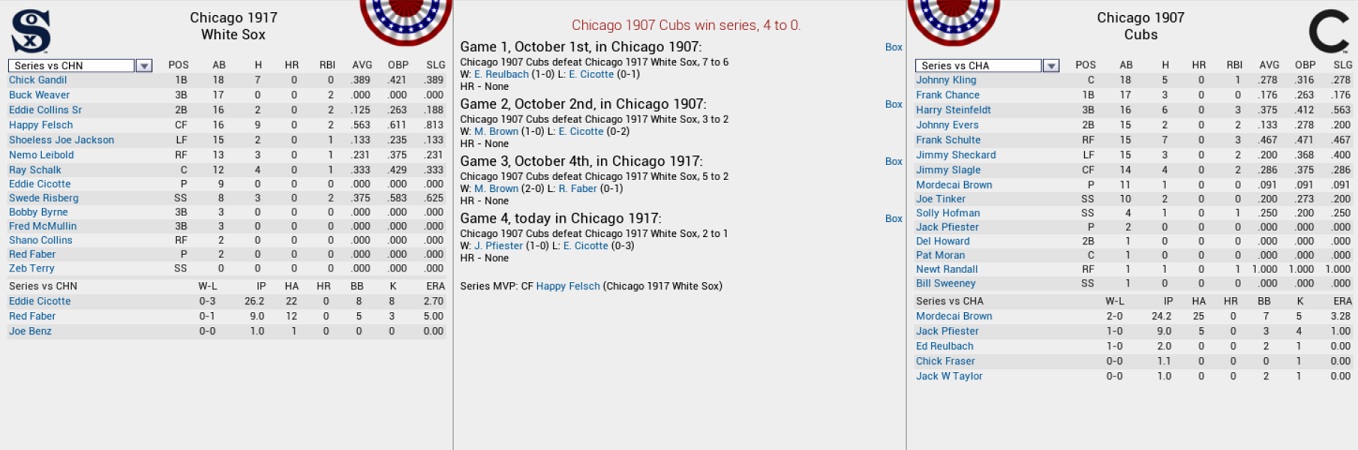Open Joe Tinker's player page
The width and height of the screenshot is (1358, 450).
point(940,199)
